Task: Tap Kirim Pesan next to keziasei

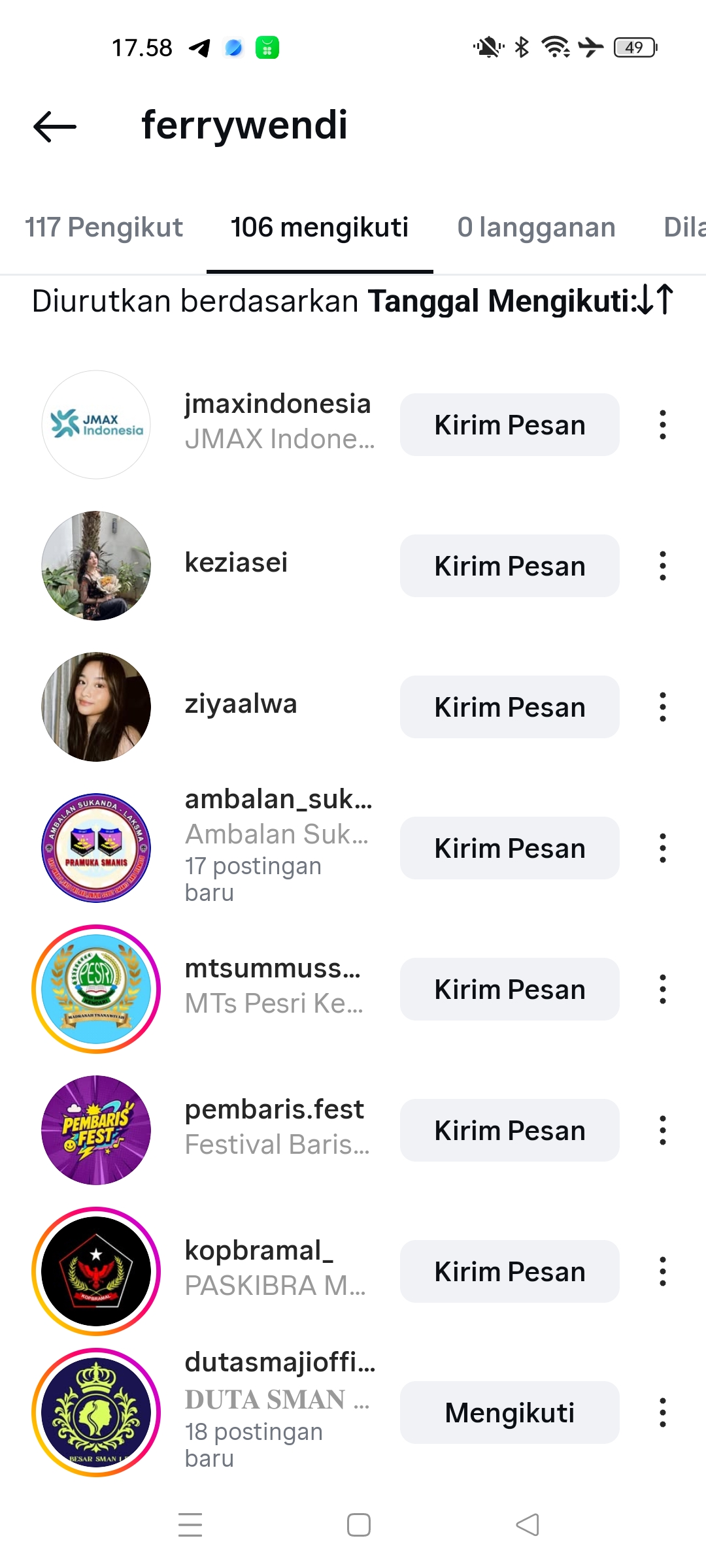Action: 509,566
